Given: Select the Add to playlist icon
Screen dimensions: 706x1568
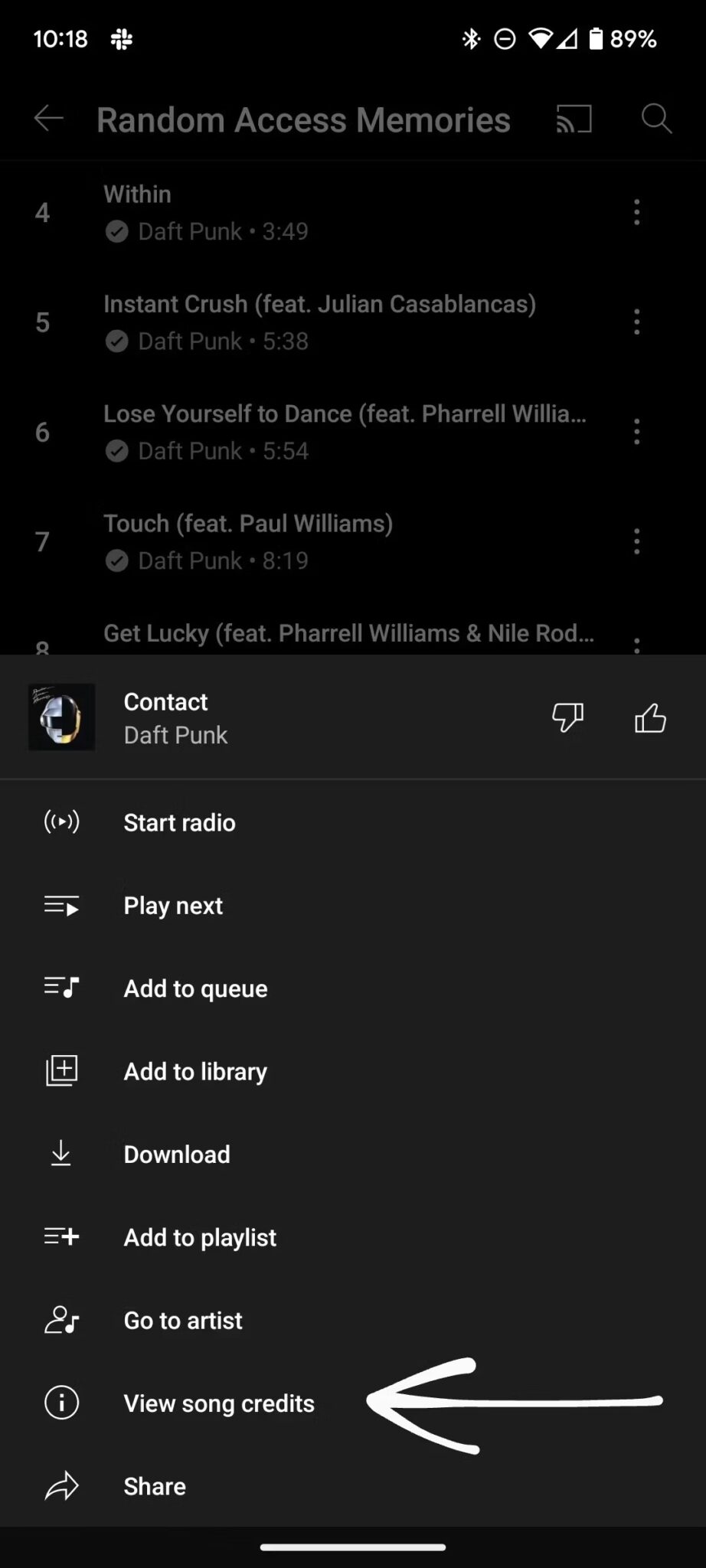Looking at the screenshot, I should tap(61, 1237).
